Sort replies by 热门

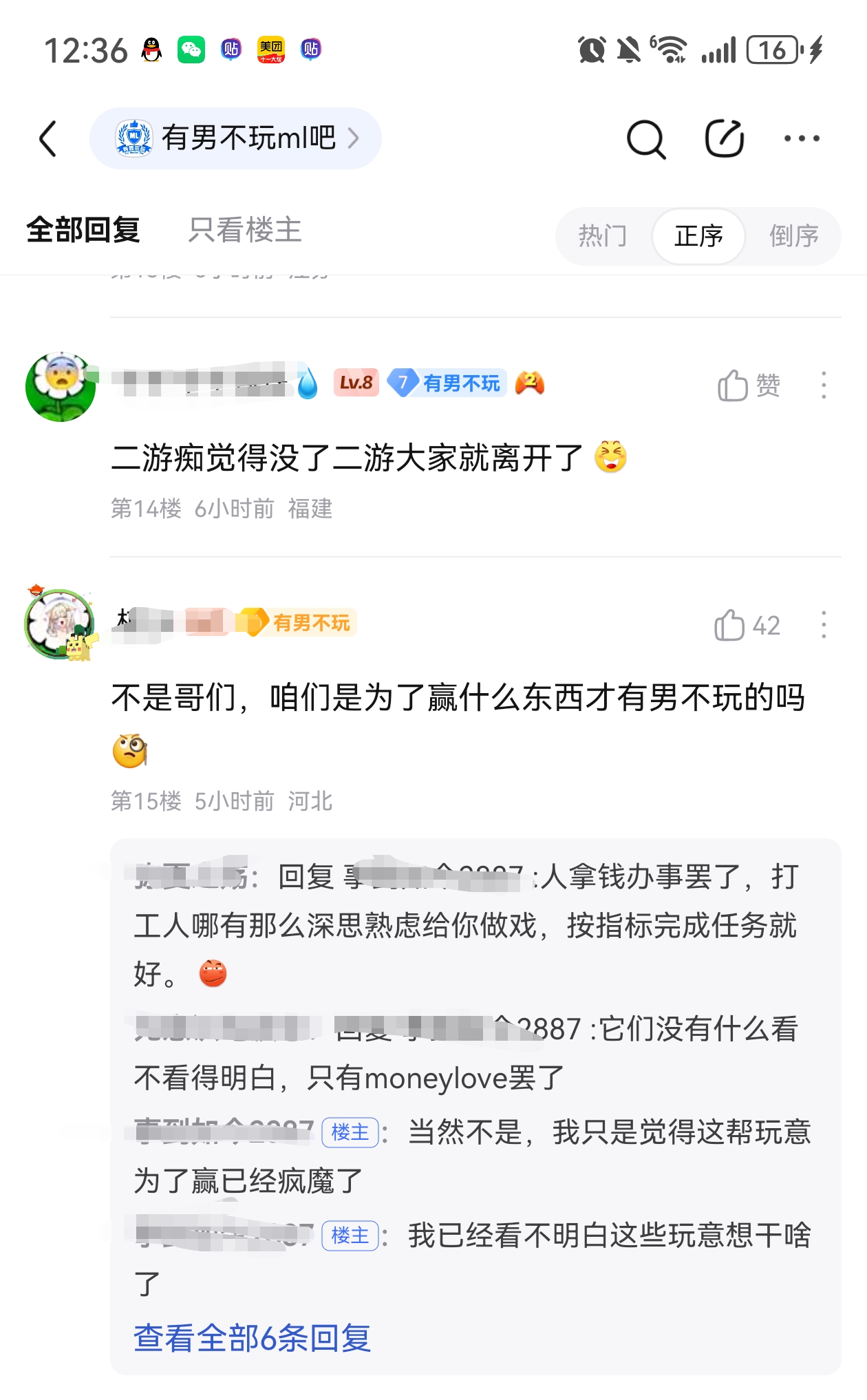click(x=602, y=236)
